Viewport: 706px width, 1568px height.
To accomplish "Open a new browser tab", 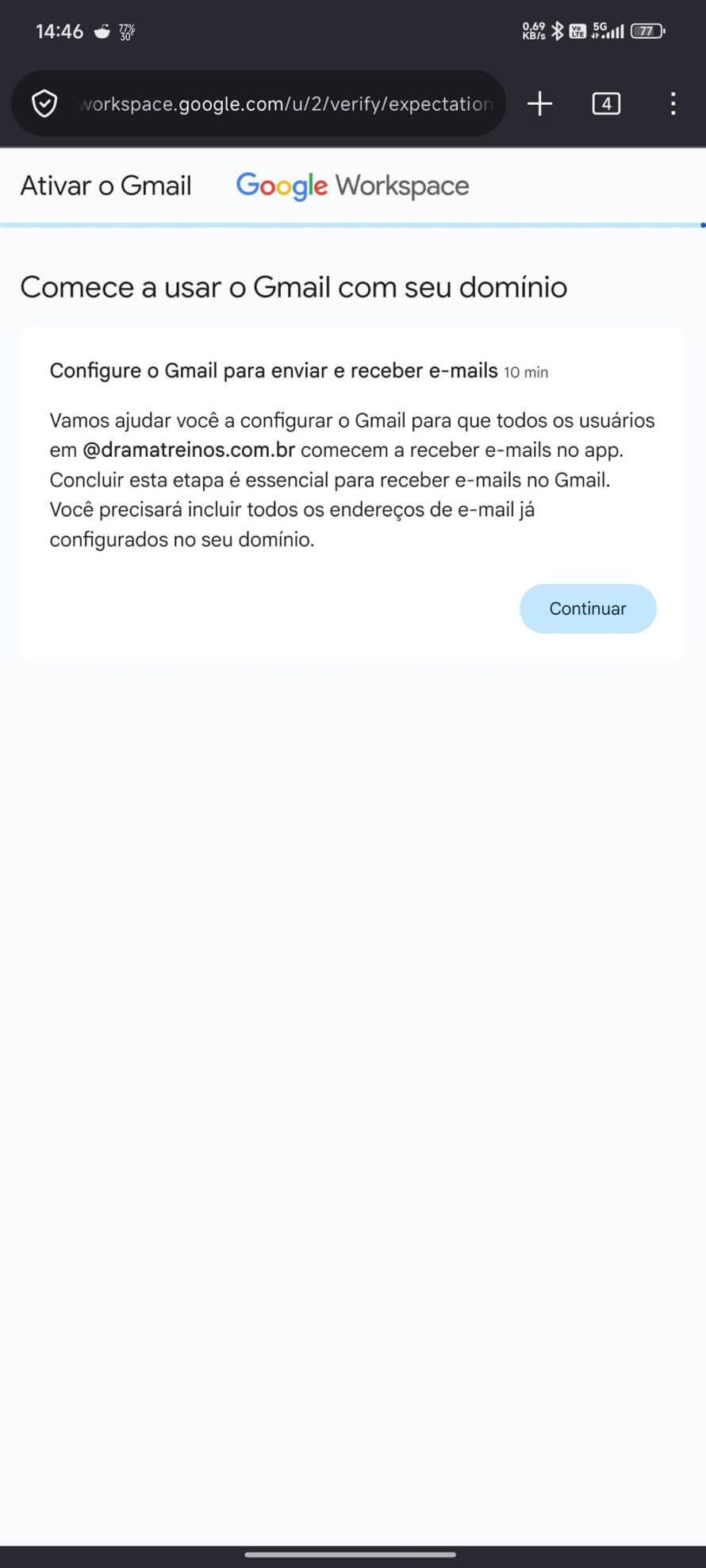I will click(539, 104).
